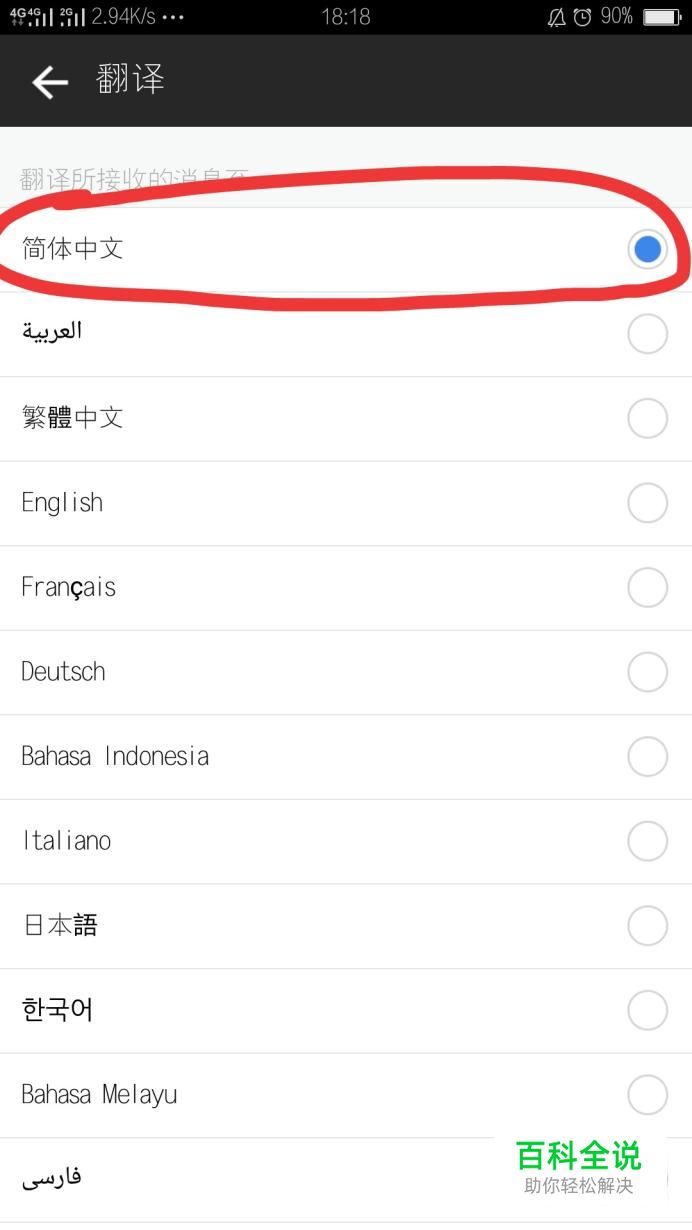
Task: Choose العربية as translation language
Action: click(647, 334)
